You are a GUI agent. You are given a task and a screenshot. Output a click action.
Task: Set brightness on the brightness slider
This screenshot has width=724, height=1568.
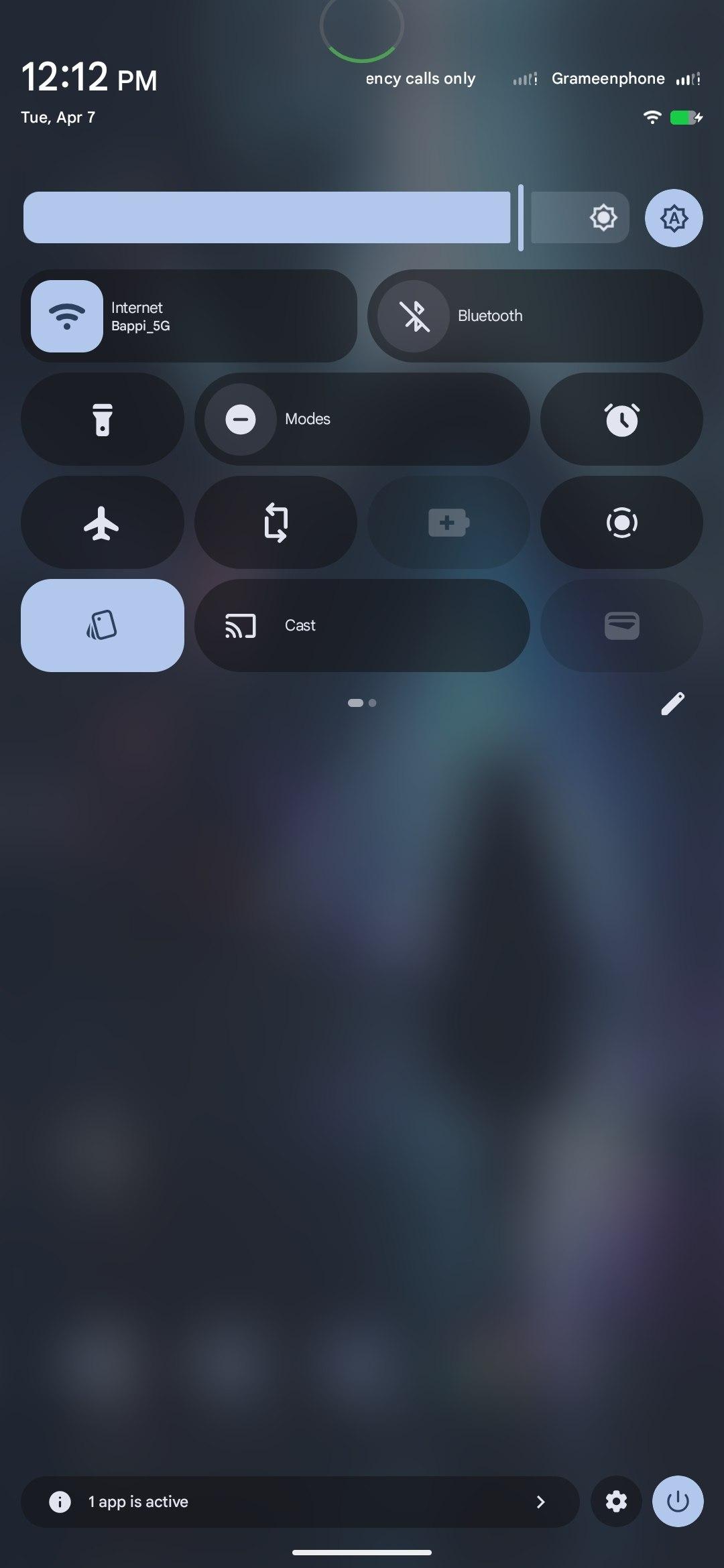[326, 218]
